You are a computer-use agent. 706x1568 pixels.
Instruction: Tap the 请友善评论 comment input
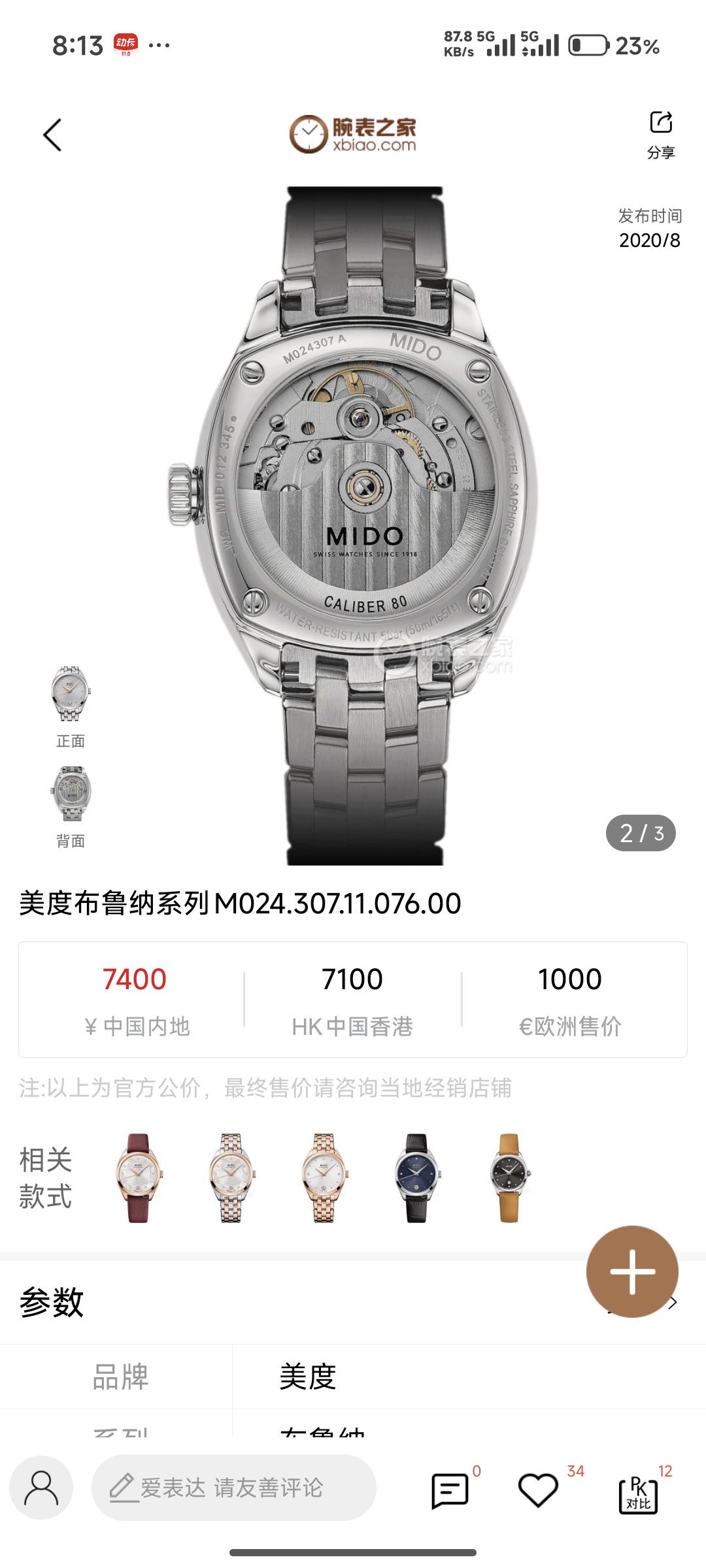[x=233, y=1488]
